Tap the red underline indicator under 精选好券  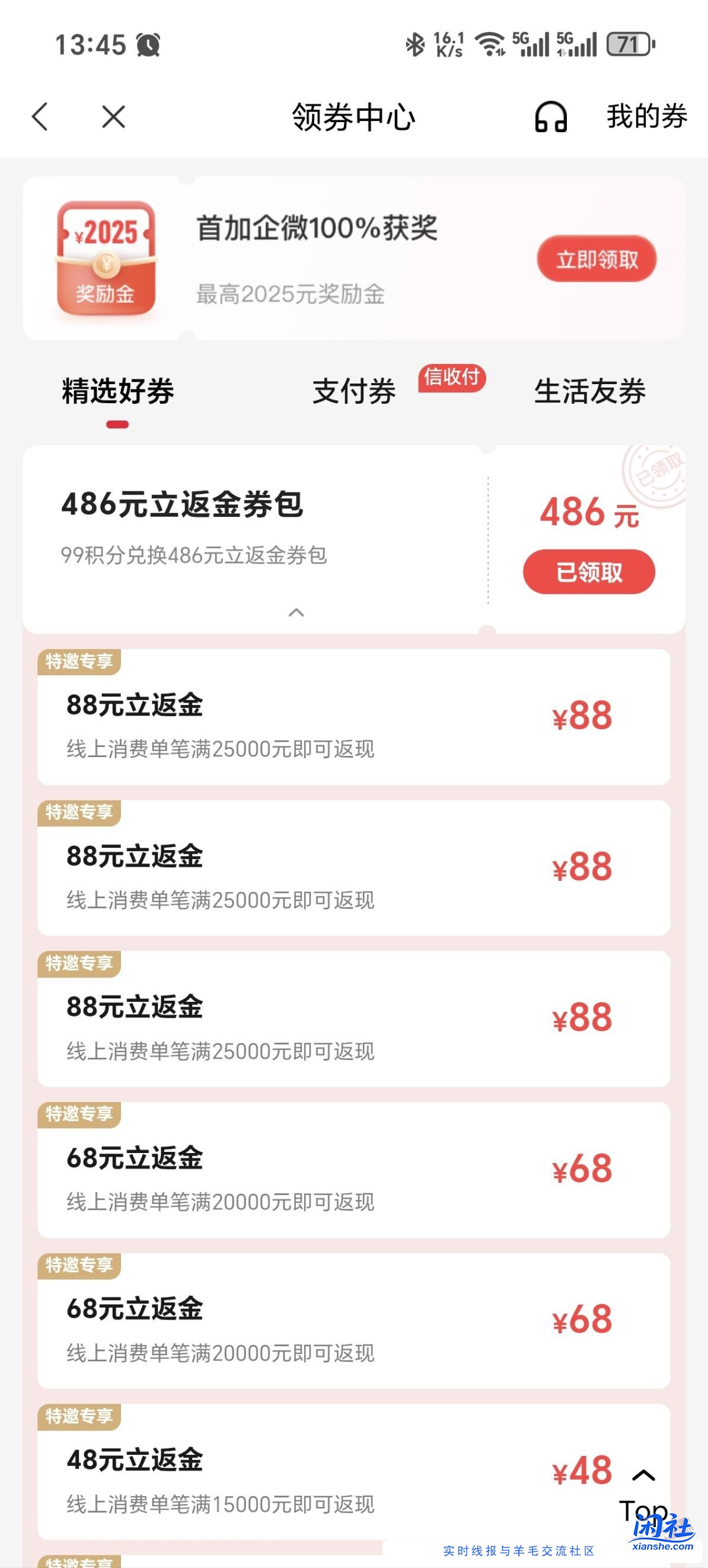[x=116, y=425]
